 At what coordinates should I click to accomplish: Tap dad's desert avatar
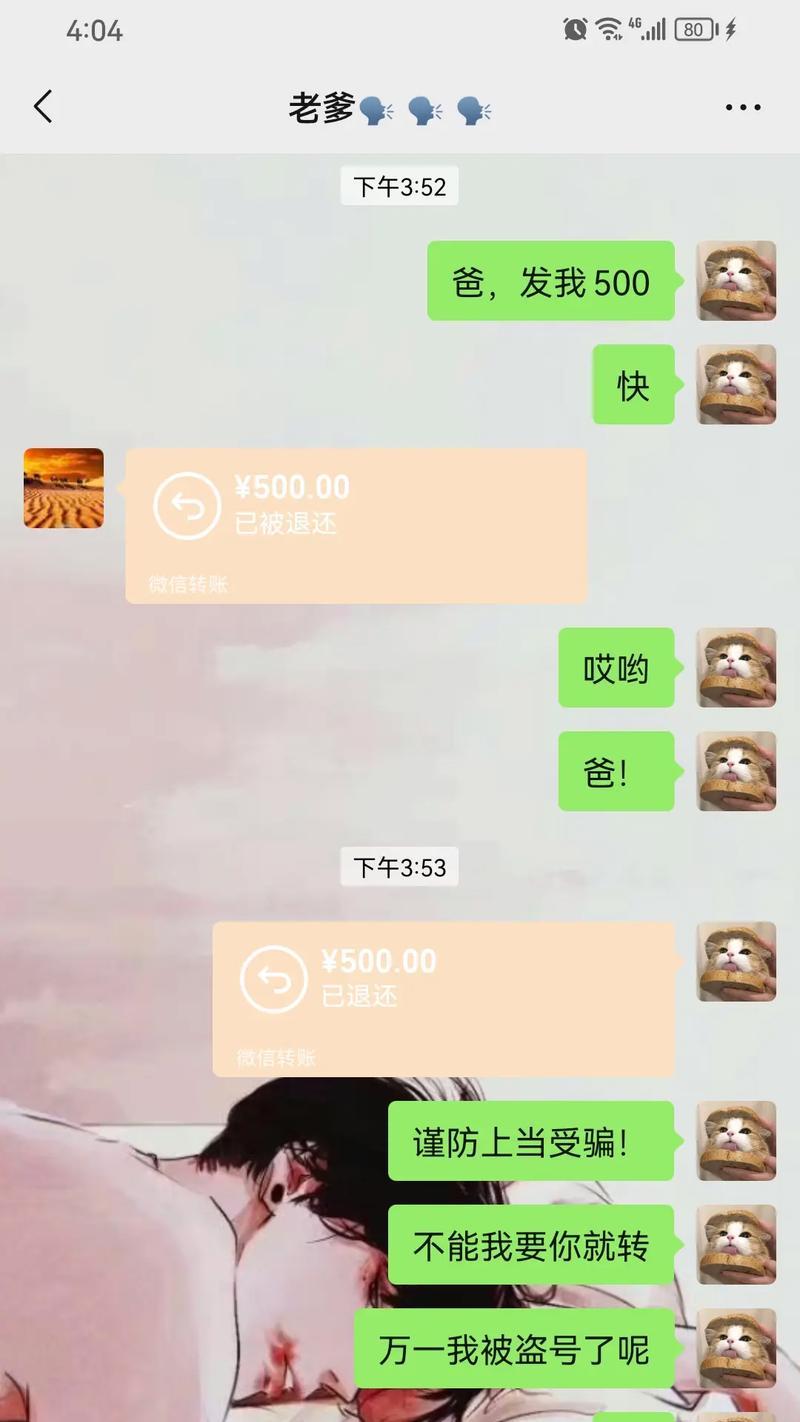(x=64, y=488)
